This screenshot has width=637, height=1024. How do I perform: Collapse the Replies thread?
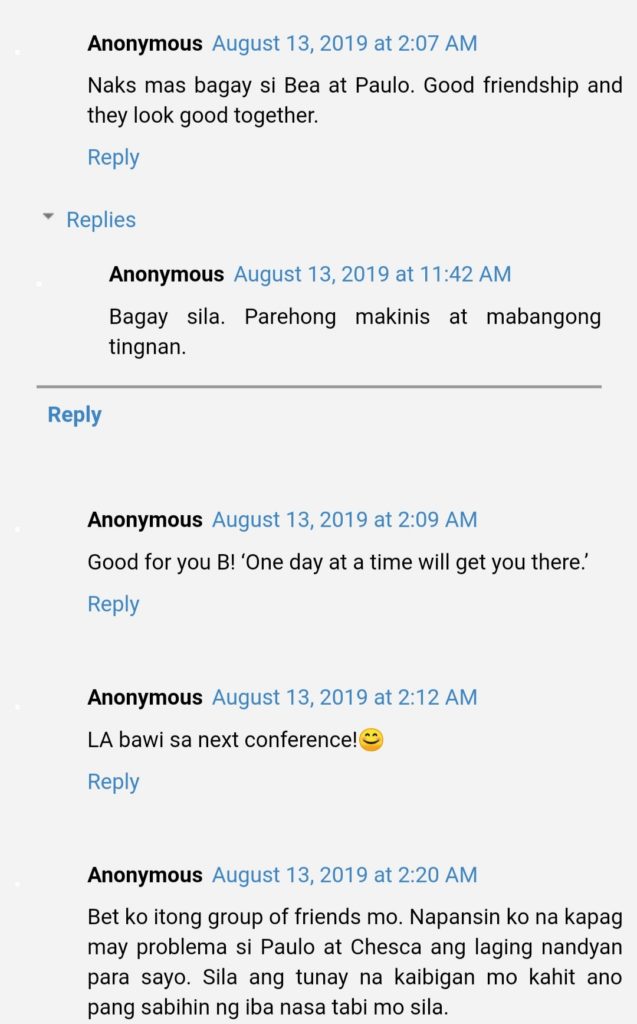click(x=89, y=219)
